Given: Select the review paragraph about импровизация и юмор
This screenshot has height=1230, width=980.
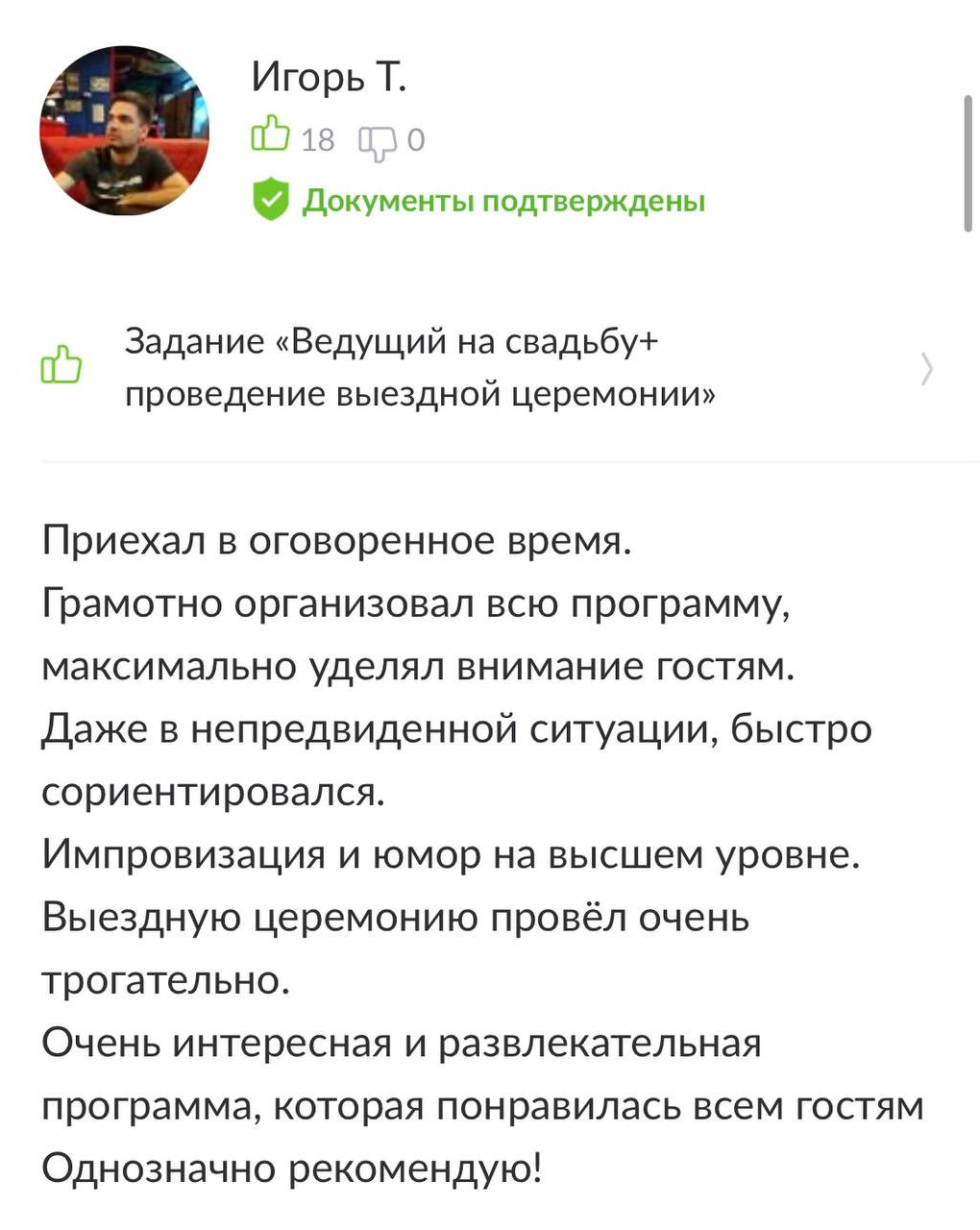Looking at the screenshot, I should tap(452, 853).
